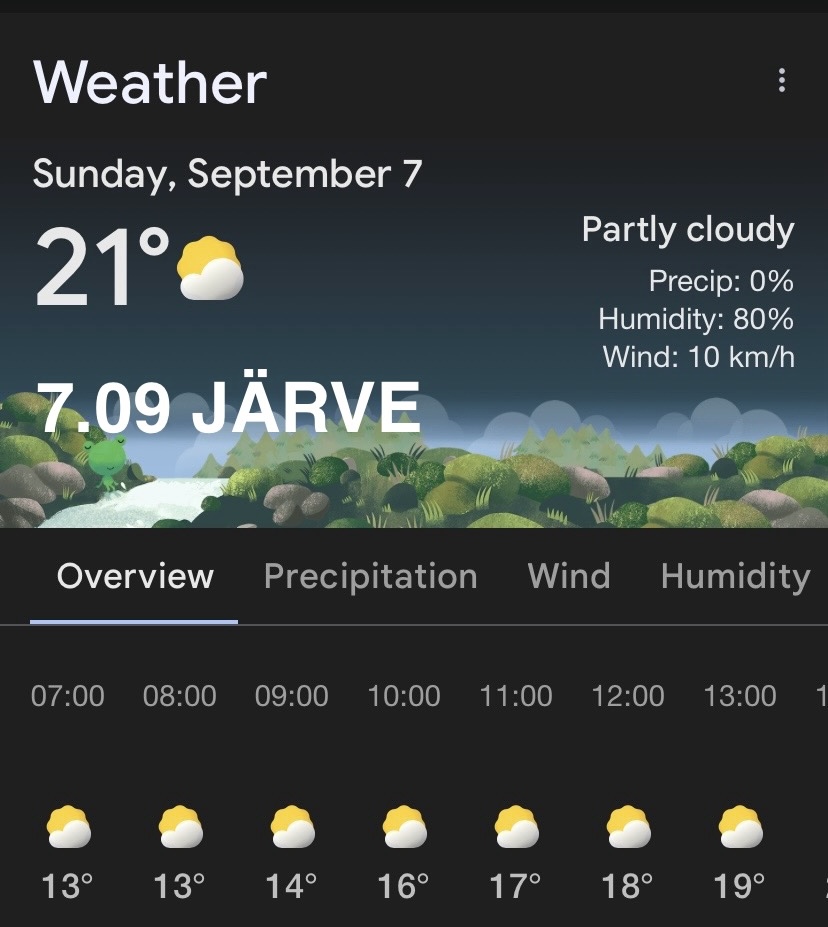Viewport: 828px width, 927px height.
Task: Switch to the Humidity tab
Action: click(735, 577)
